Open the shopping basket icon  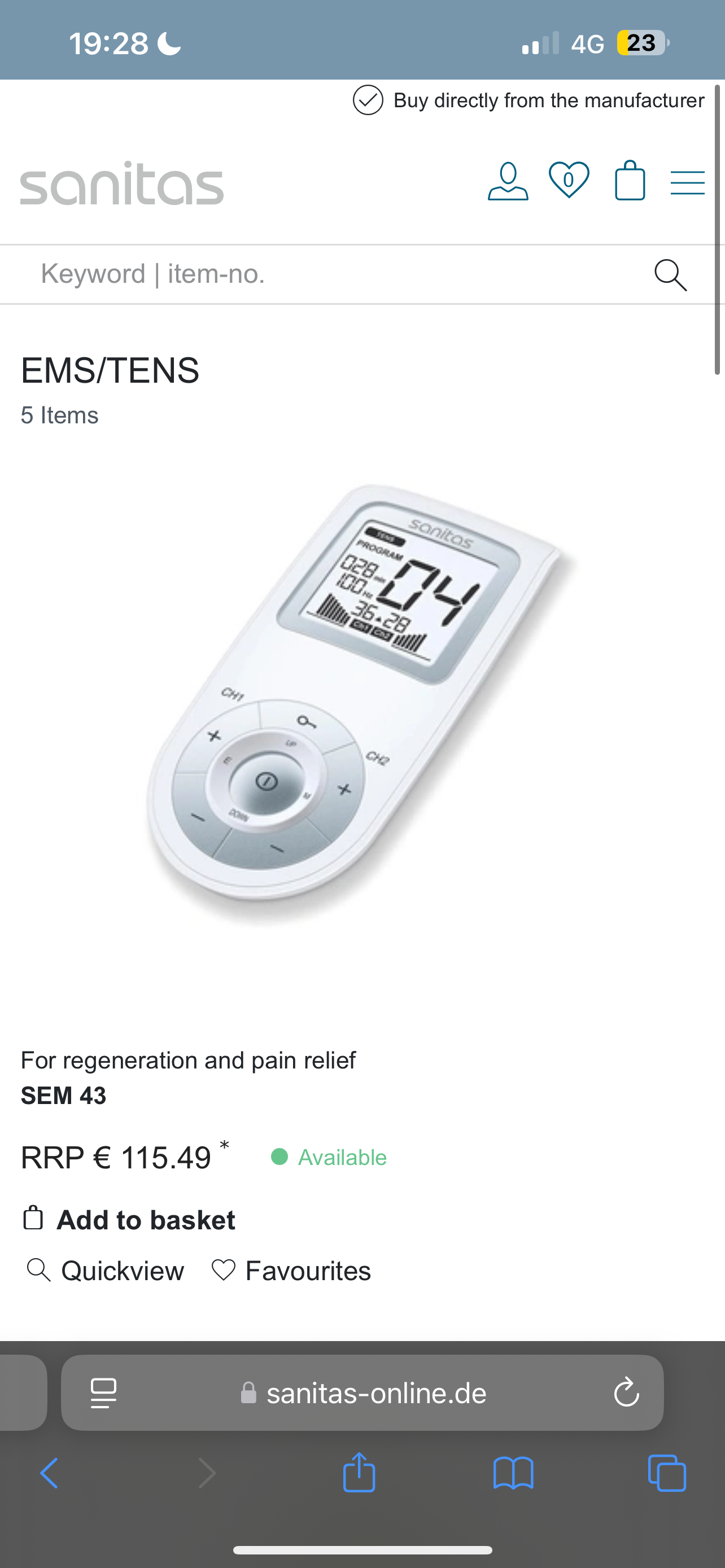(x=630, y=181)
